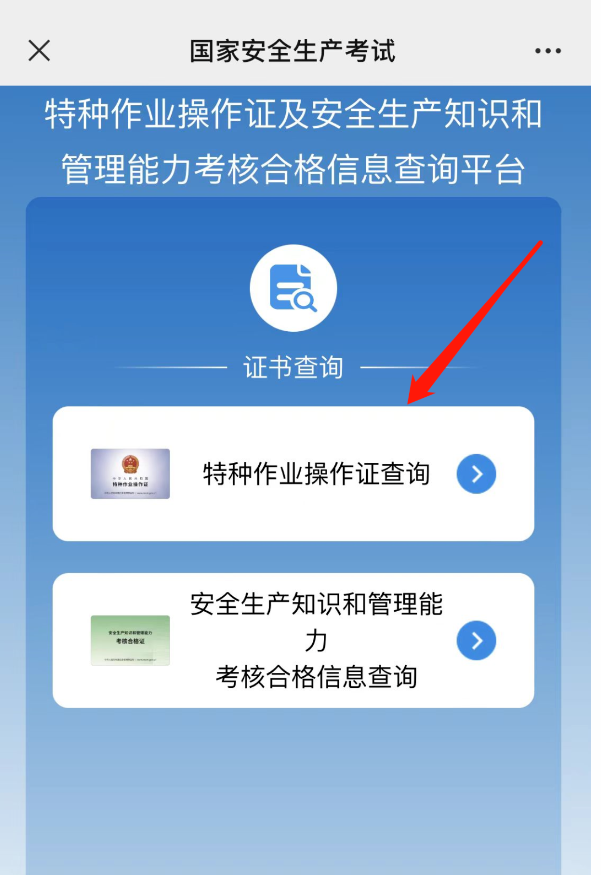Open 安全生产知识和管理能力考核合格信息查询 card
The height and width of the screenshot is (875, 601).
[293, 640]
